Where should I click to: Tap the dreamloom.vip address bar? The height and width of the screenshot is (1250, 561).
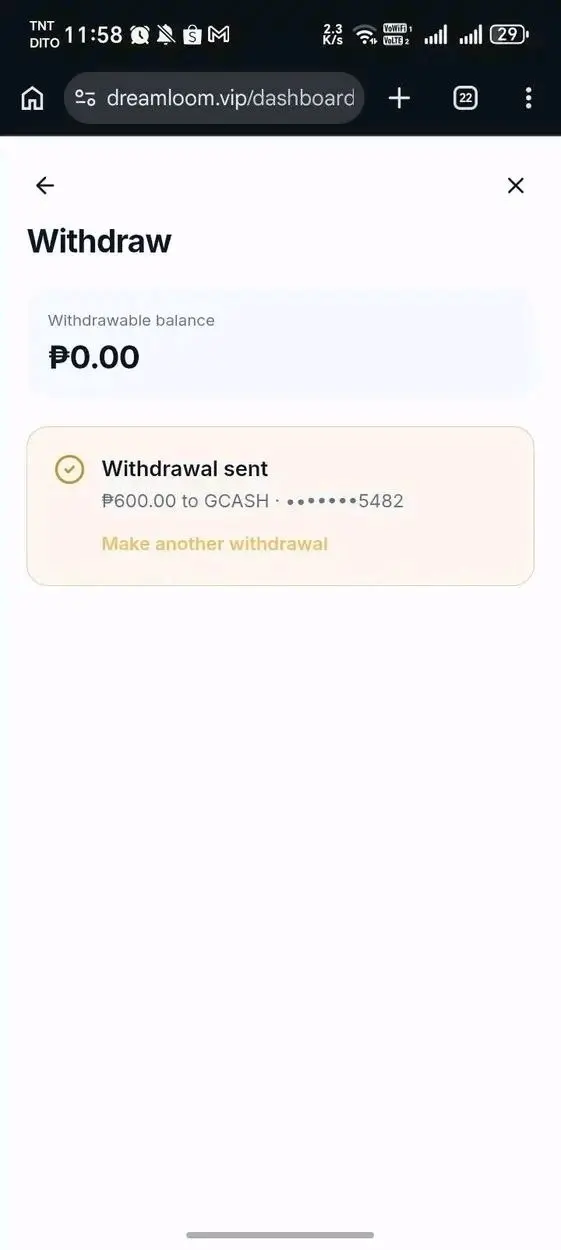[214, 98]
